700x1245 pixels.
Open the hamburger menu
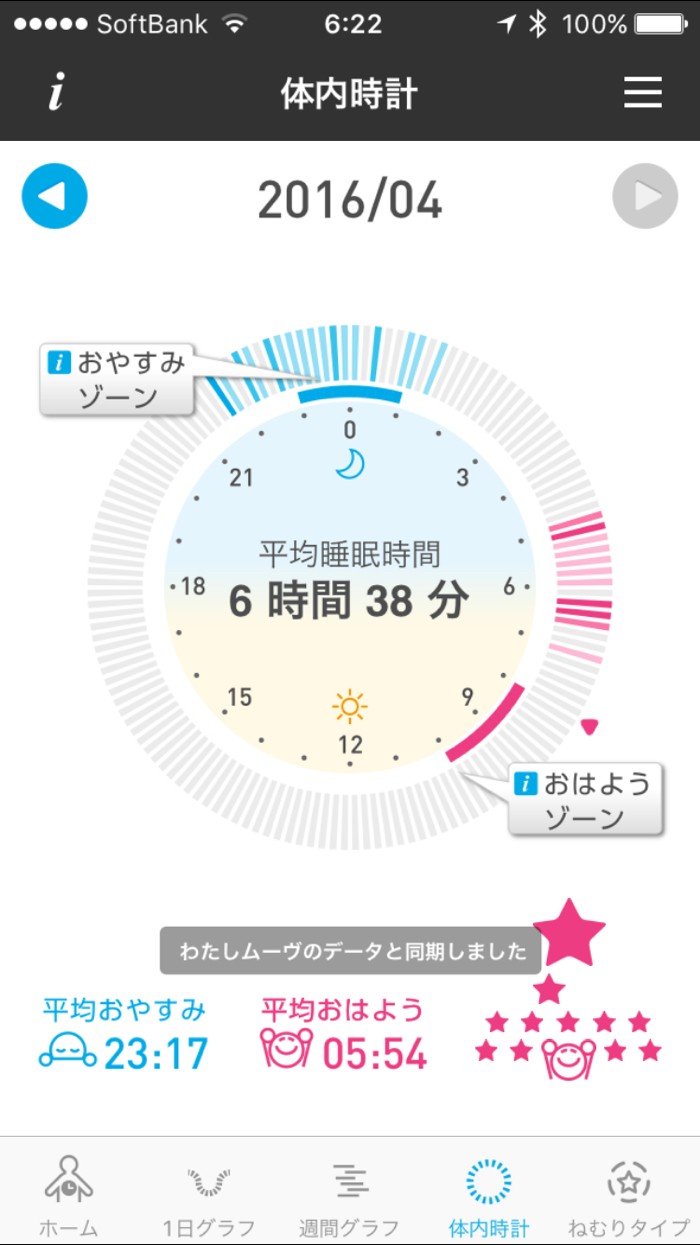point(643,93)
